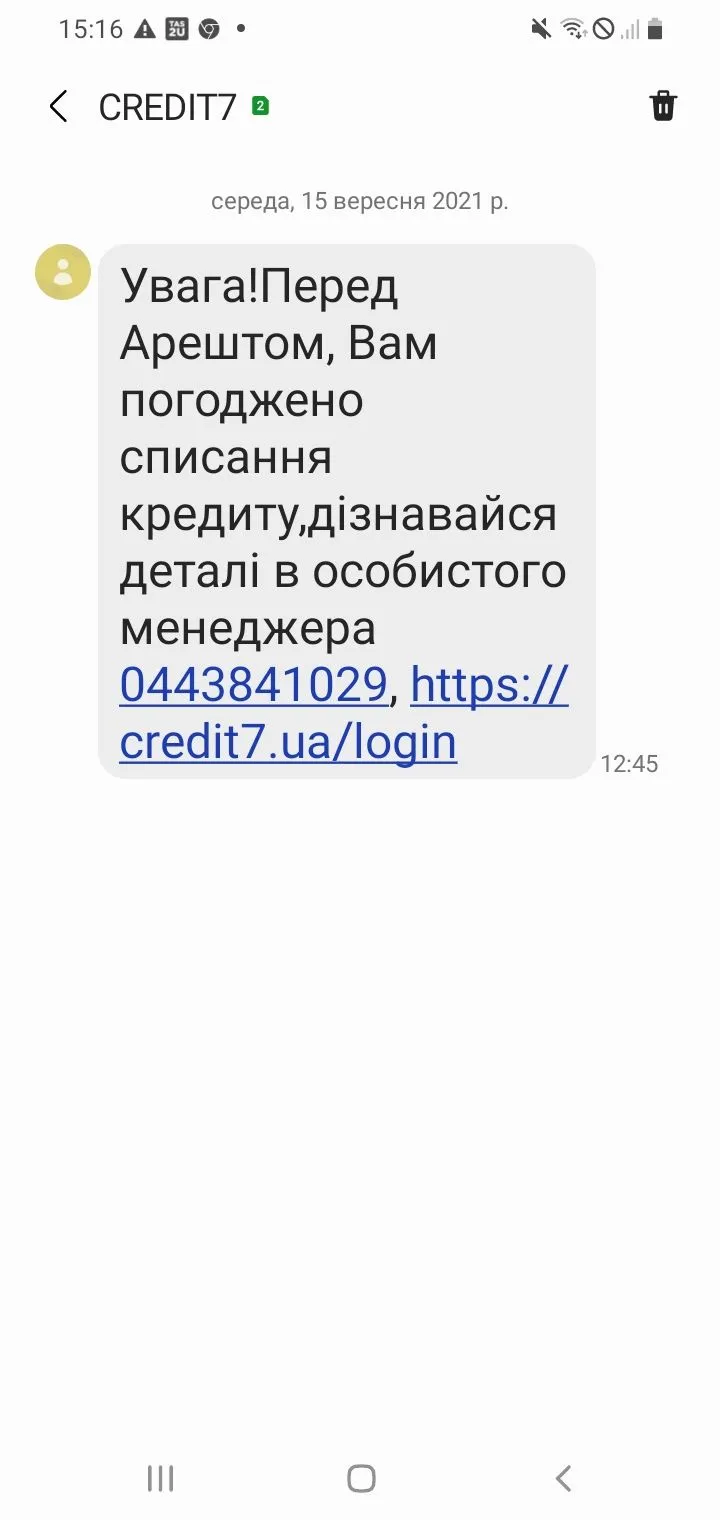The width and height of the screenshot is (720, 1520).
Task: Call the number 0443841029
Action: tap(254, 685)
